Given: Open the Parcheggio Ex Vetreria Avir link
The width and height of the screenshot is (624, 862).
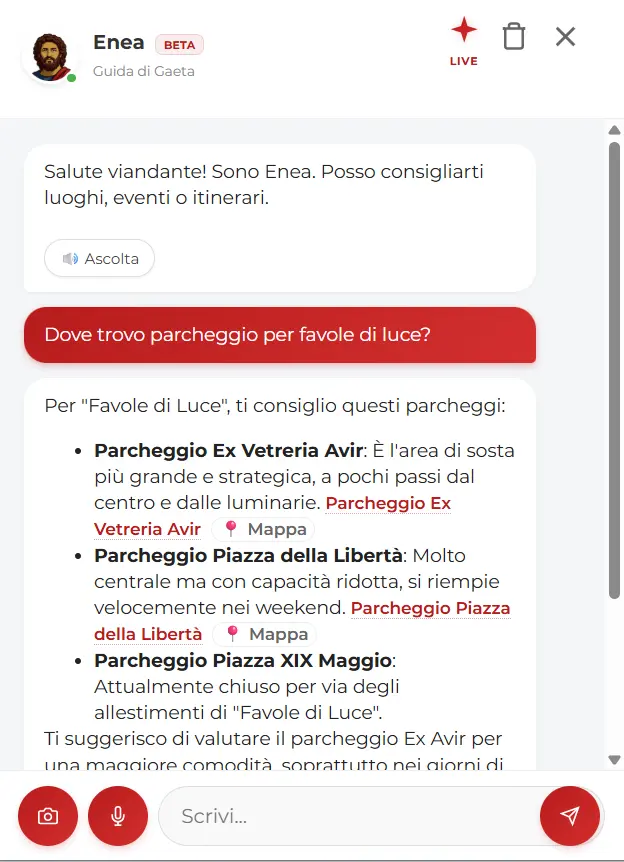Looking at the screenshot, I should pyautogui.click(x=388, y=503).
